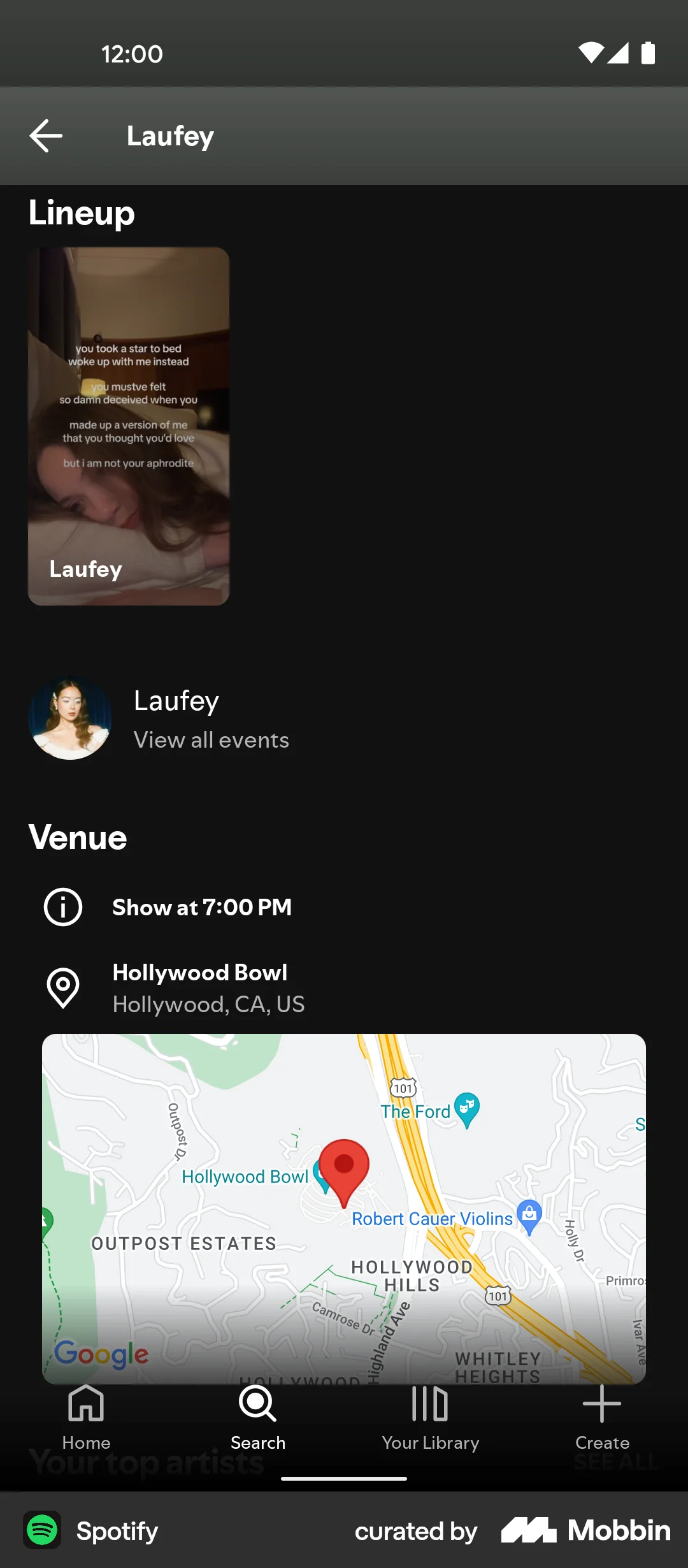688x1568 pixels.
Task: Select the Laufey title in header
Action: [169, 136]
